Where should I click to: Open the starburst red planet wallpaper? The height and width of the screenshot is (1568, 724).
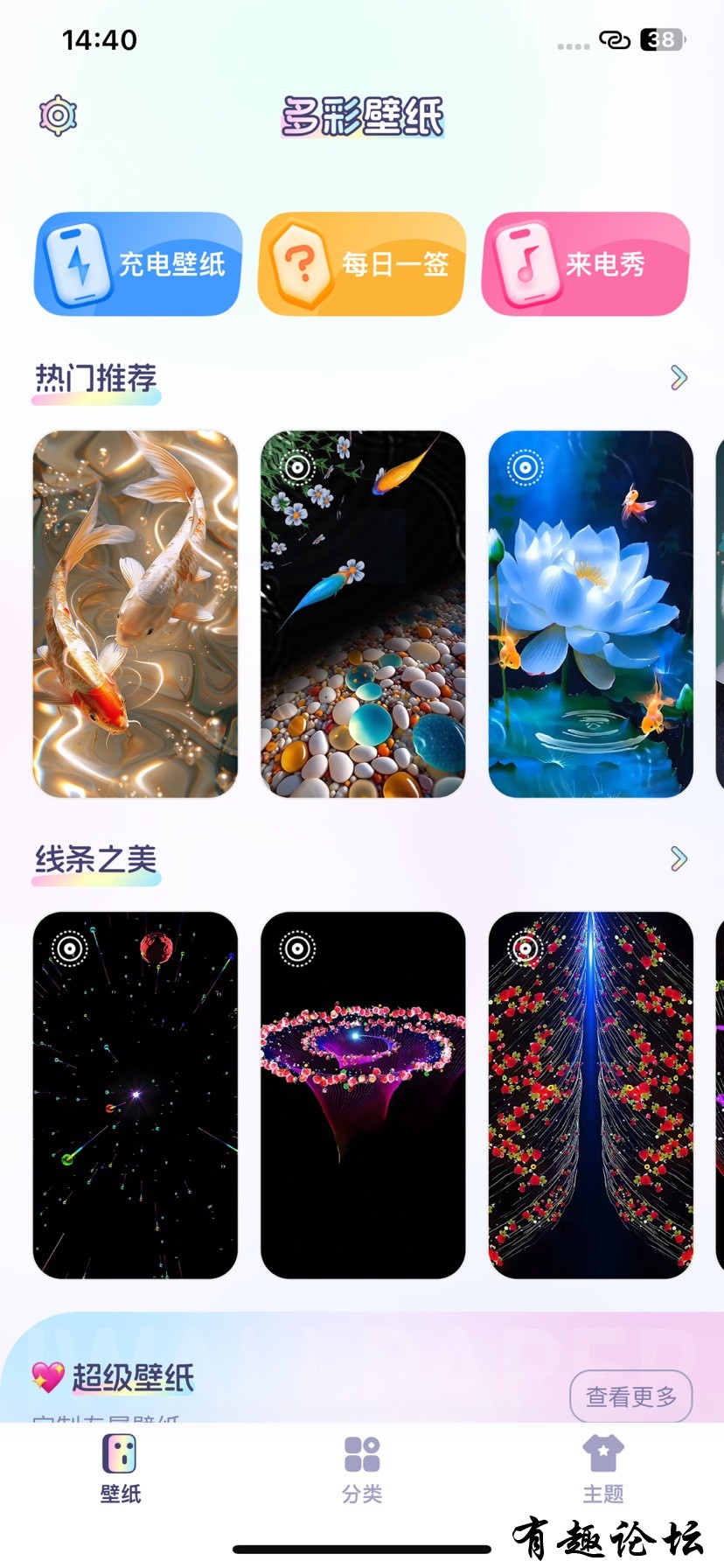(x=136, y=1095)
